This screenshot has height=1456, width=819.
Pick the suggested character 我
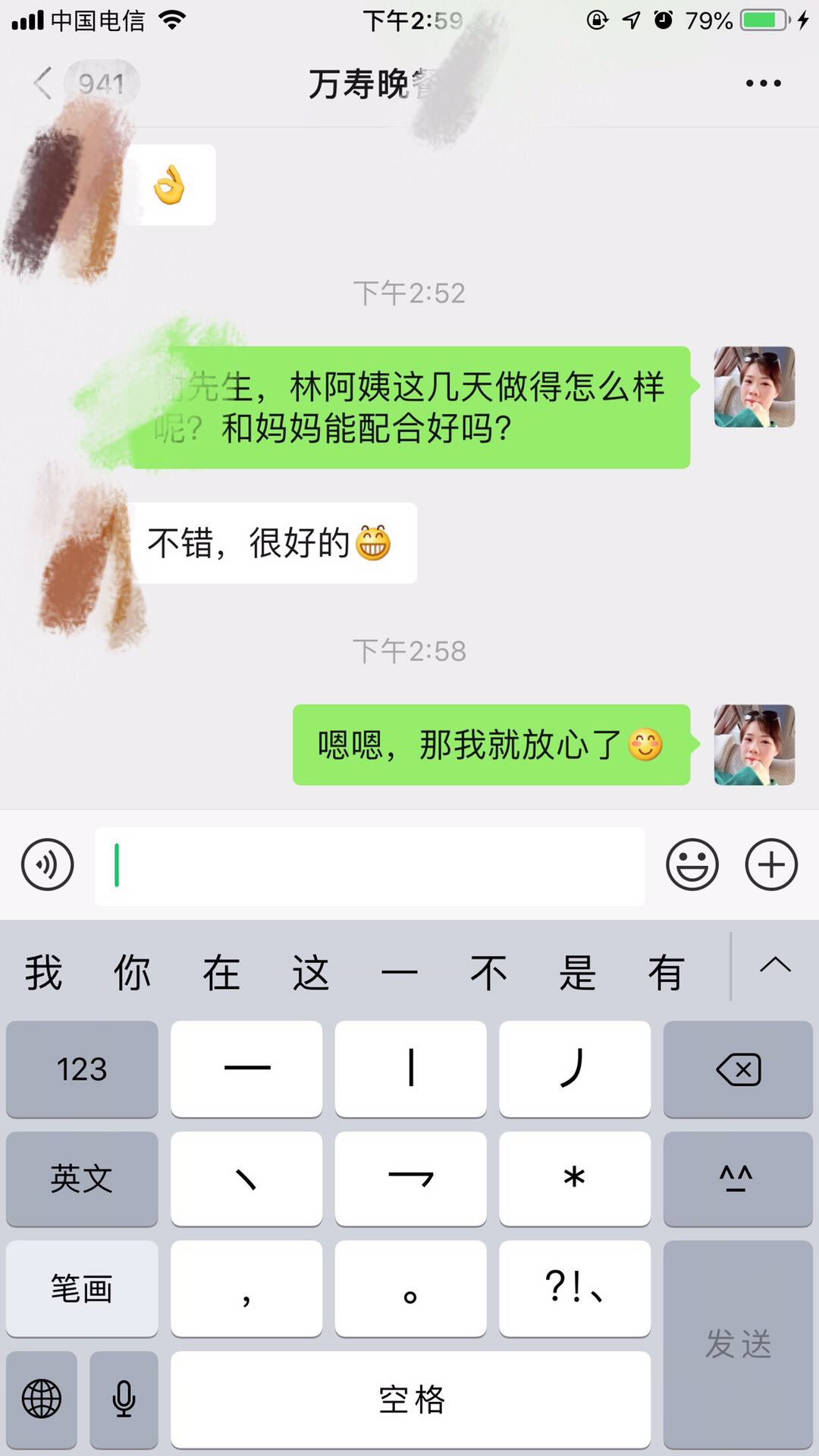(43, 972)
